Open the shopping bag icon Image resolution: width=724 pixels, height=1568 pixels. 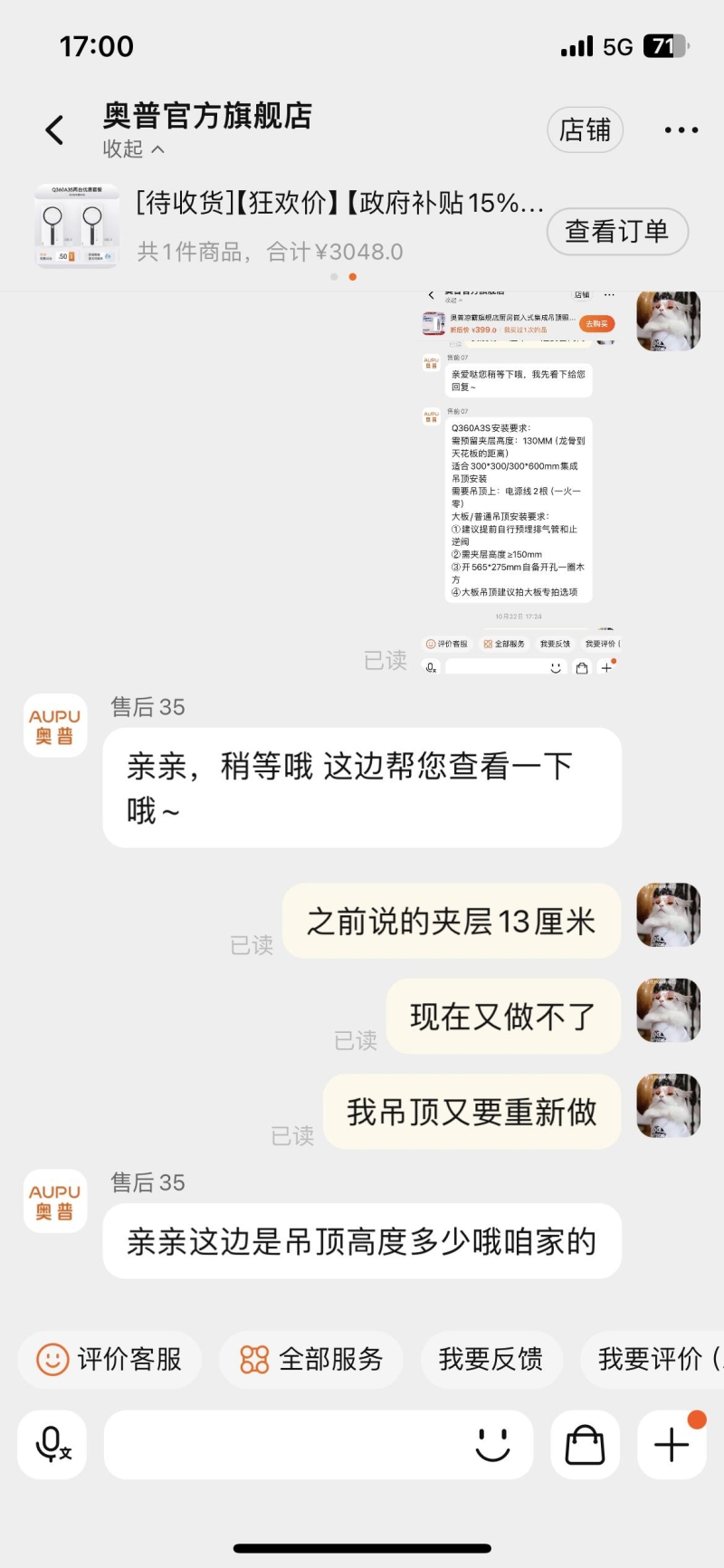click(x=585, y=1444)
